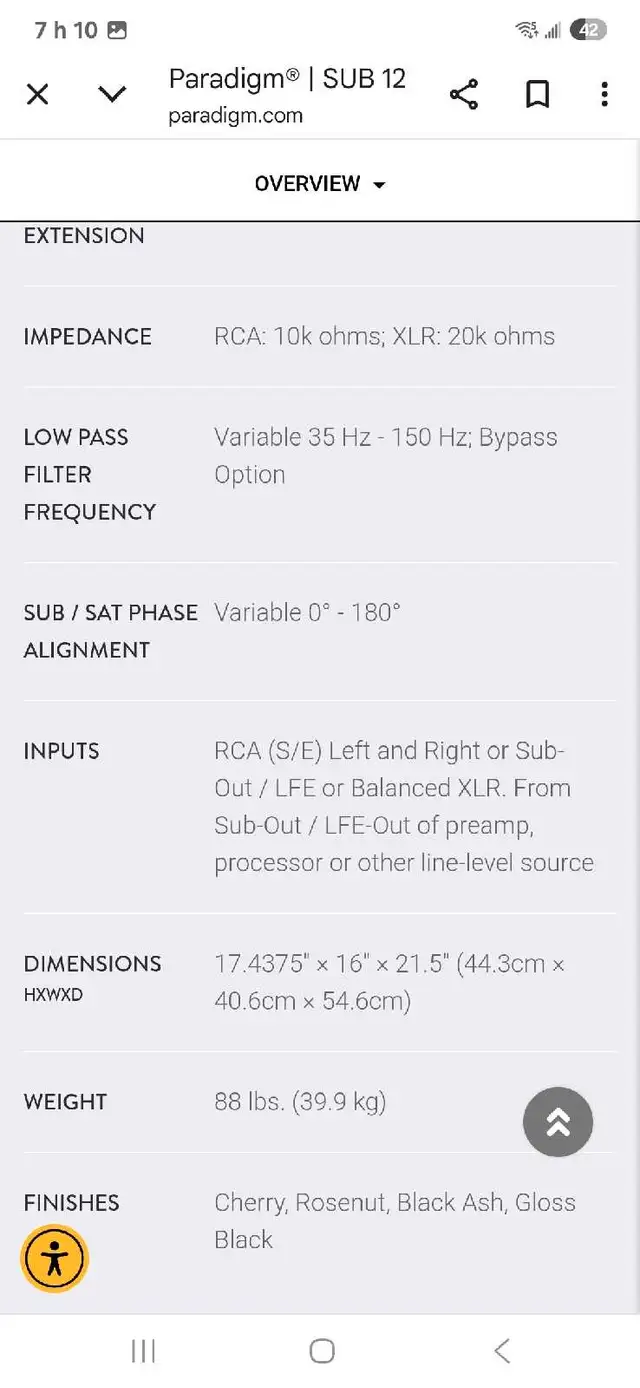640x1388 pixels.
Task: Share this Paradigm SUB 12 page
Action: [463, 95]
